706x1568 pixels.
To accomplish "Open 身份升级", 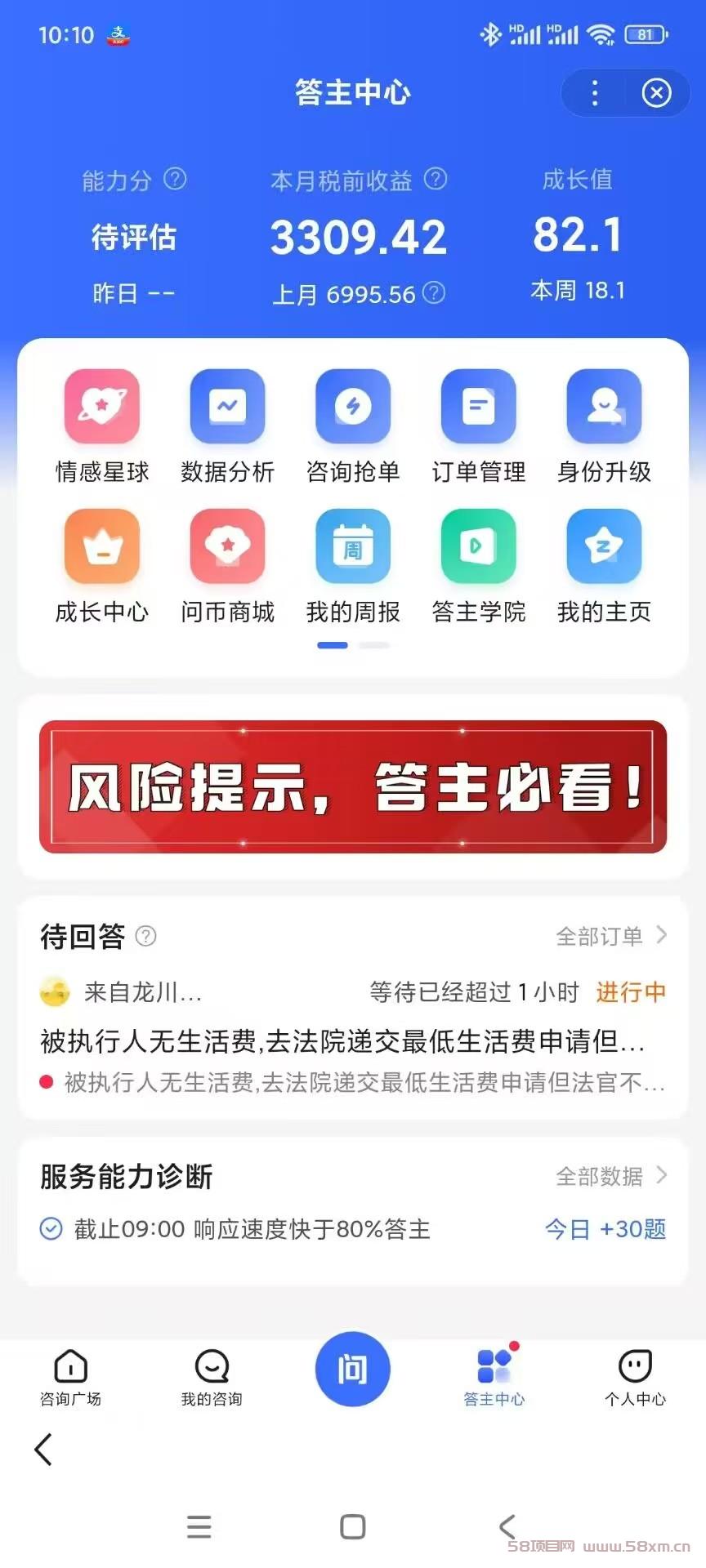I will click(x=604, y=426).
